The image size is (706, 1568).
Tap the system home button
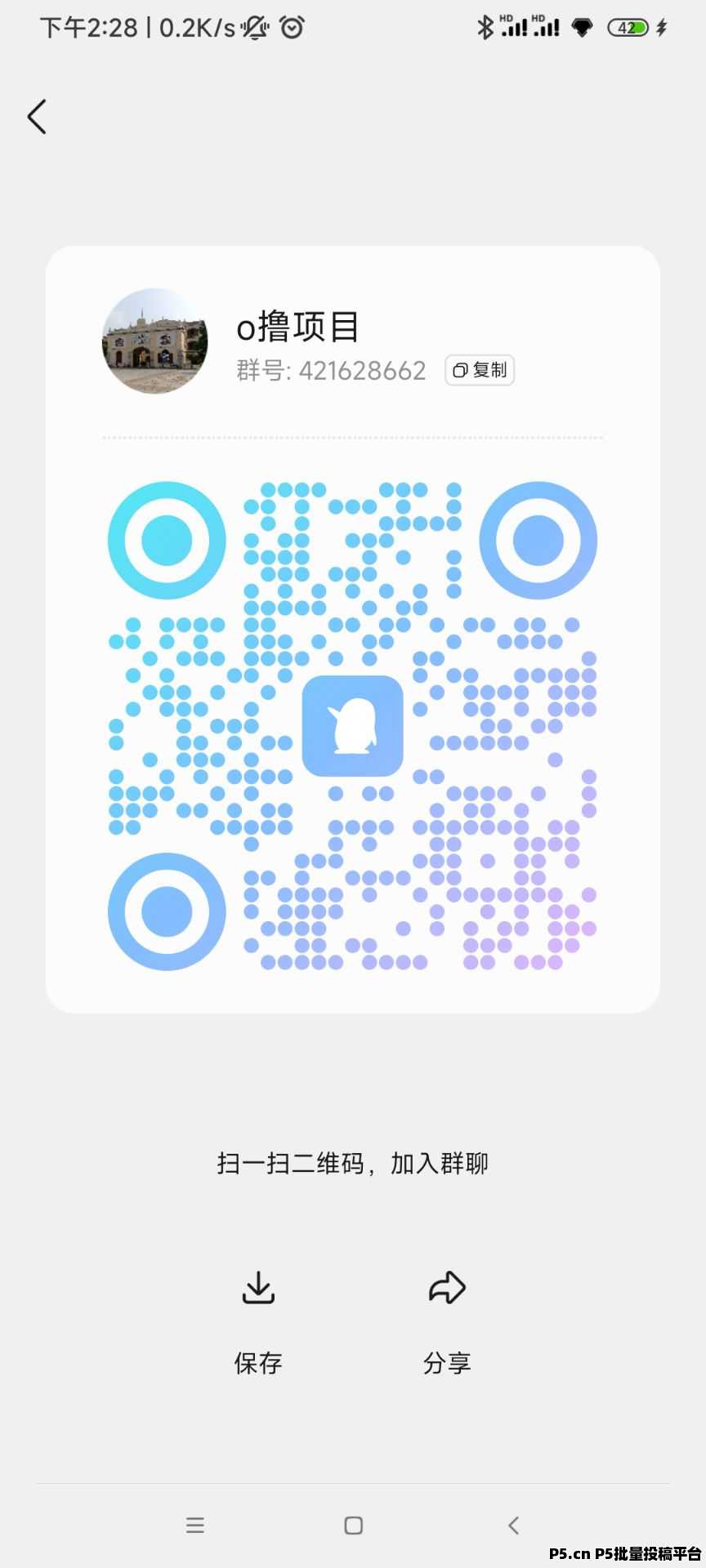pyautogui.click(x=353, y=1525)
